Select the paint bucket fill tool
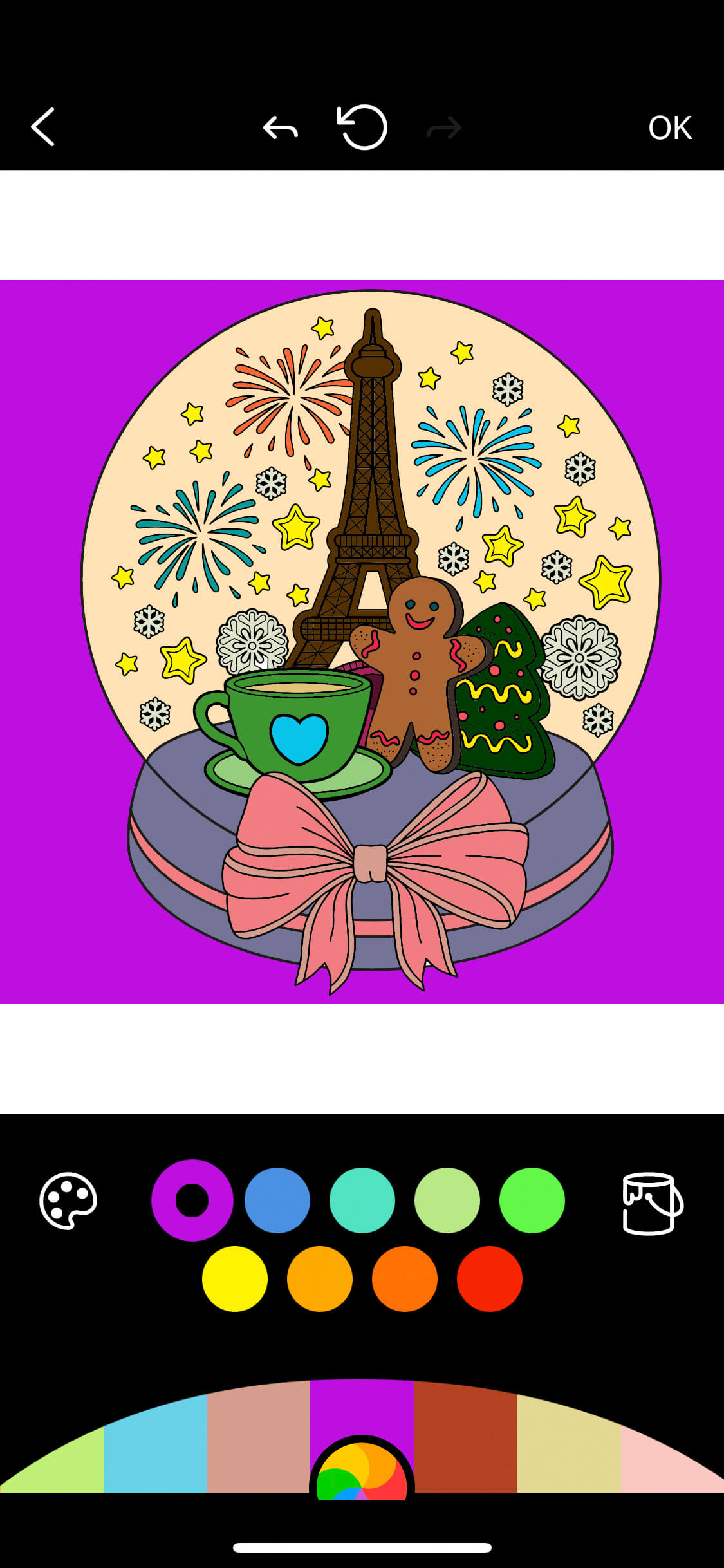 [652, 1202]
